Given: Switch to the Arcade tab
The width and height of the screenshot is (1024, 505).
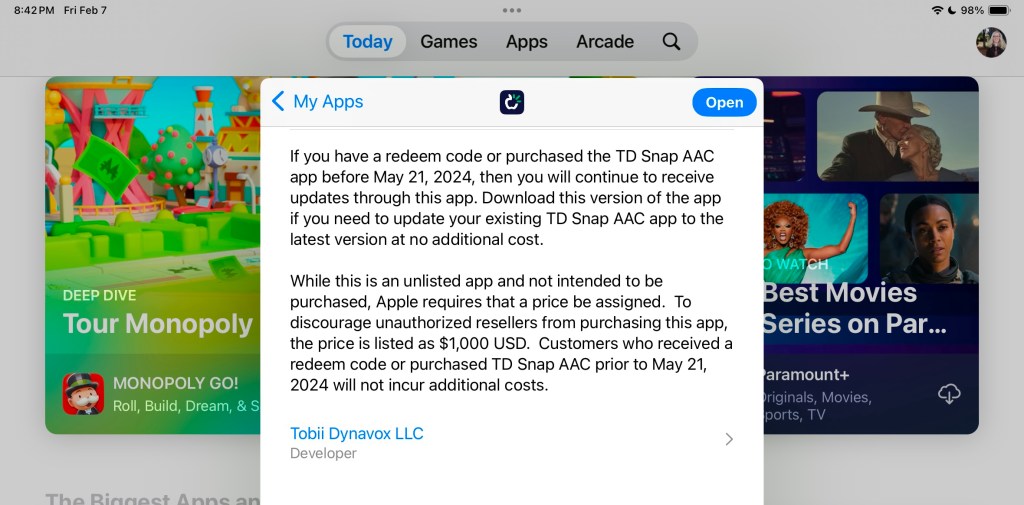Looking at the screenshot, I should pos(604,42).
